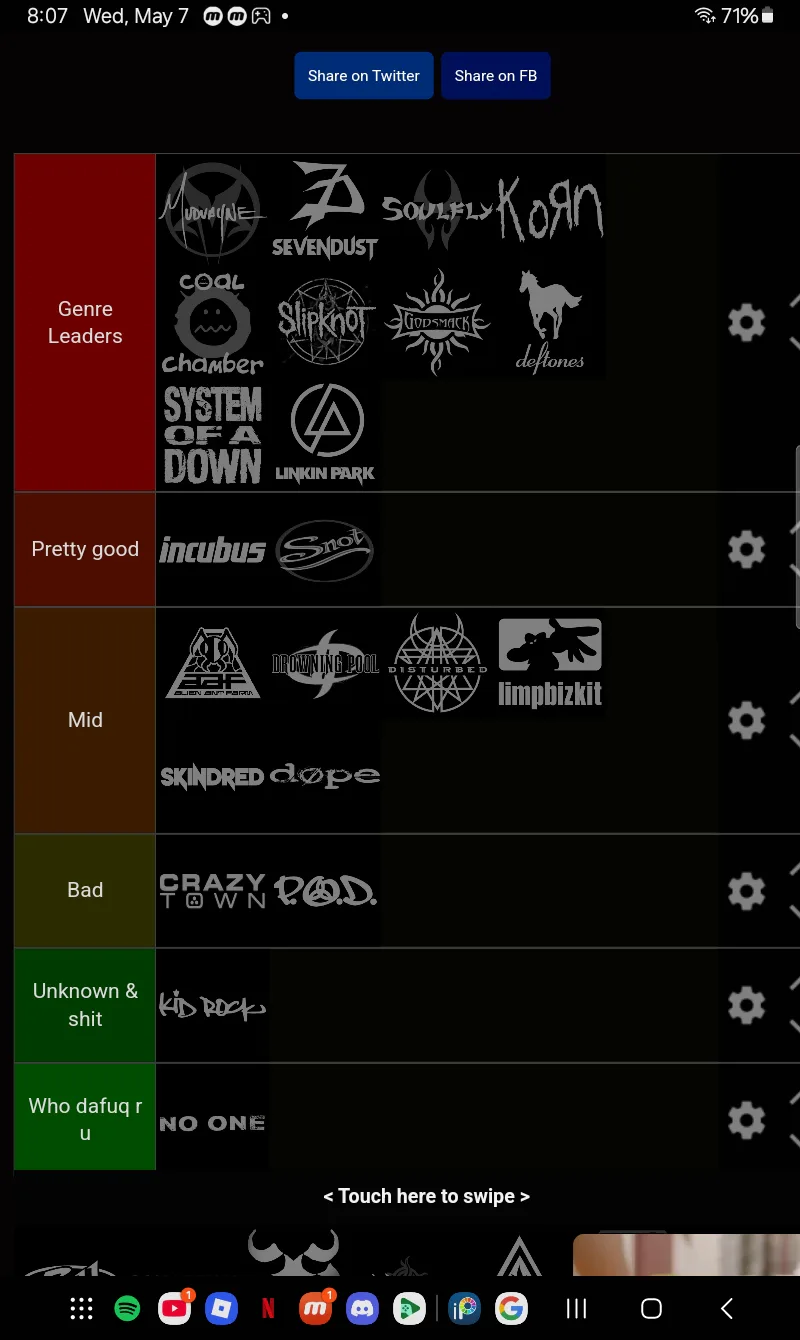Share the tier list on Twitter
The image size is (800, 1340).
pyautogui.click(x=364, y=76)
